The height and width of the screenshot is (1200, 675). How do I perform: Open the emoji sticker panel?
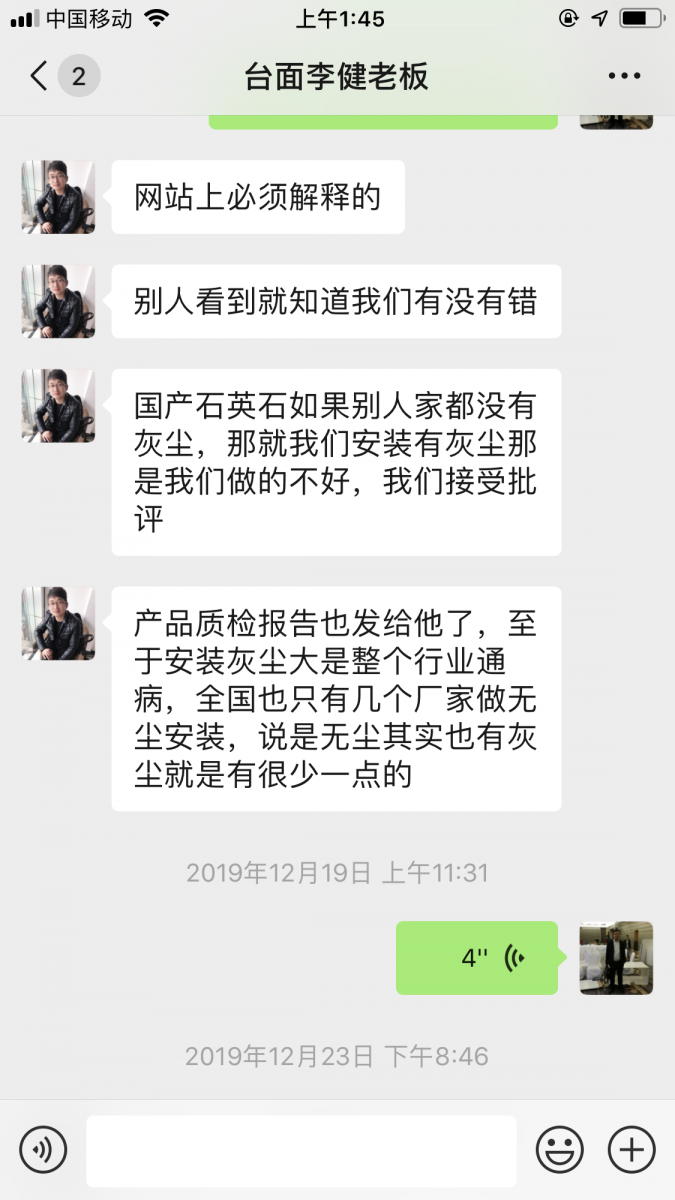point(559,1150)
